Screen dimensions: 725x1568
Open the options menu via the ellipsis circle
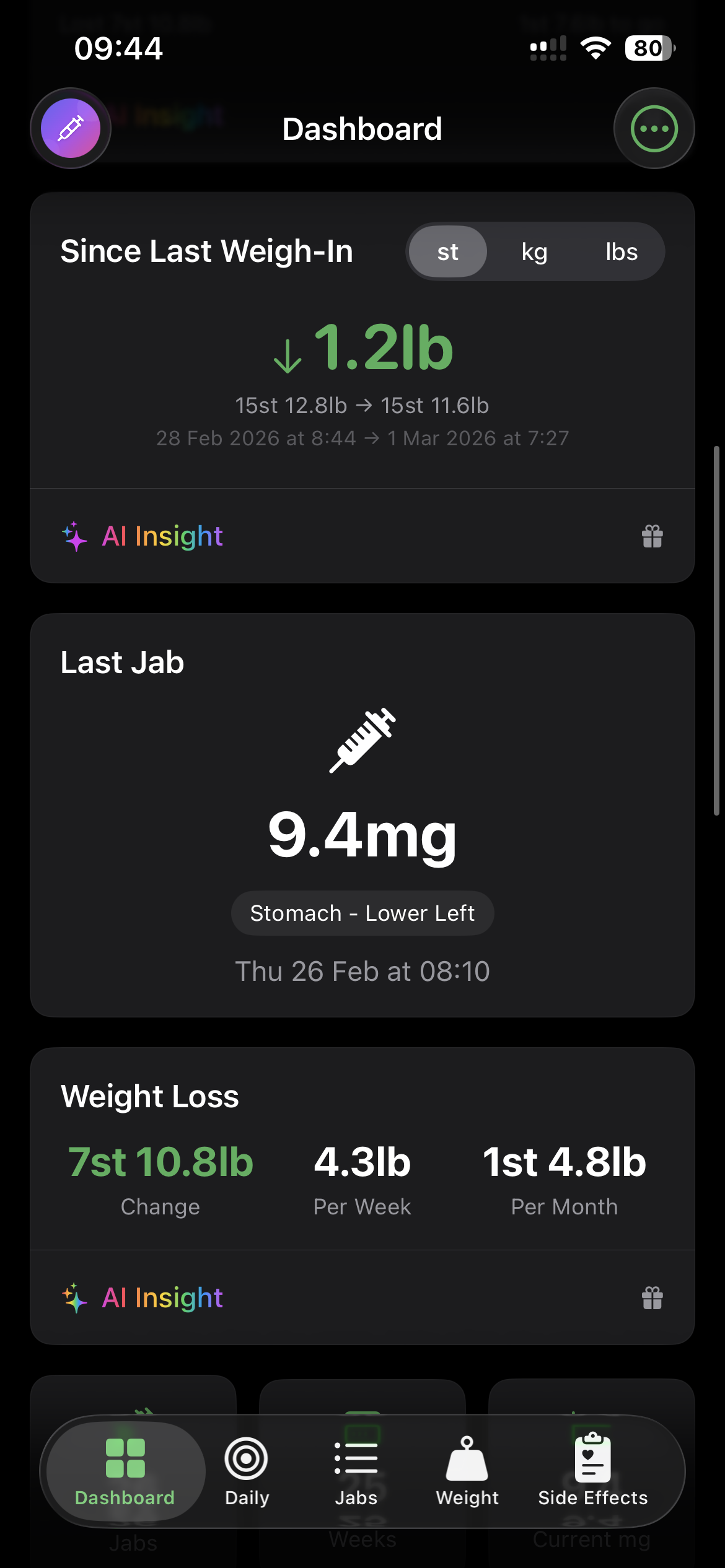(x=654, y=128)
